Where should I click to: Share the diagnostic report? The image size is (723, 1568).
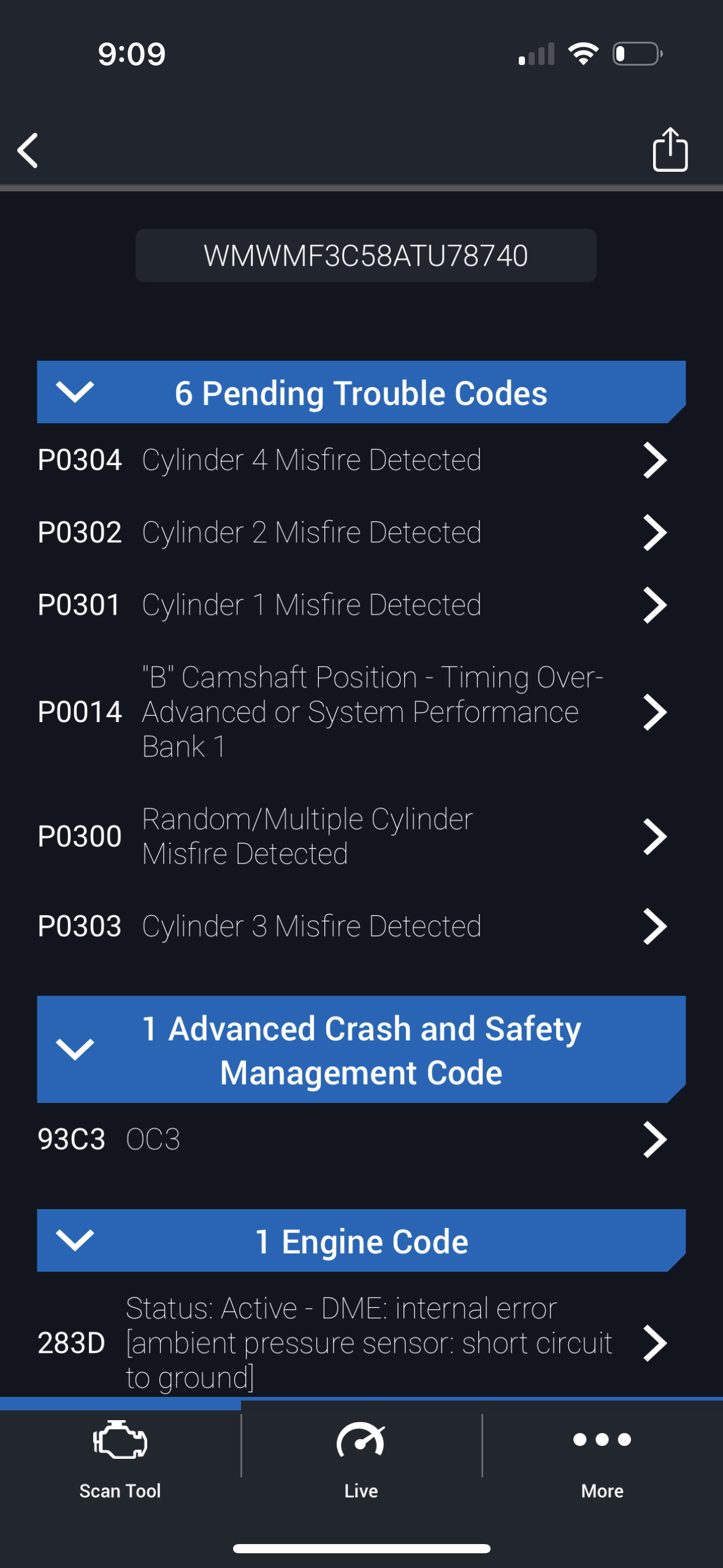(x=670, y=150)
